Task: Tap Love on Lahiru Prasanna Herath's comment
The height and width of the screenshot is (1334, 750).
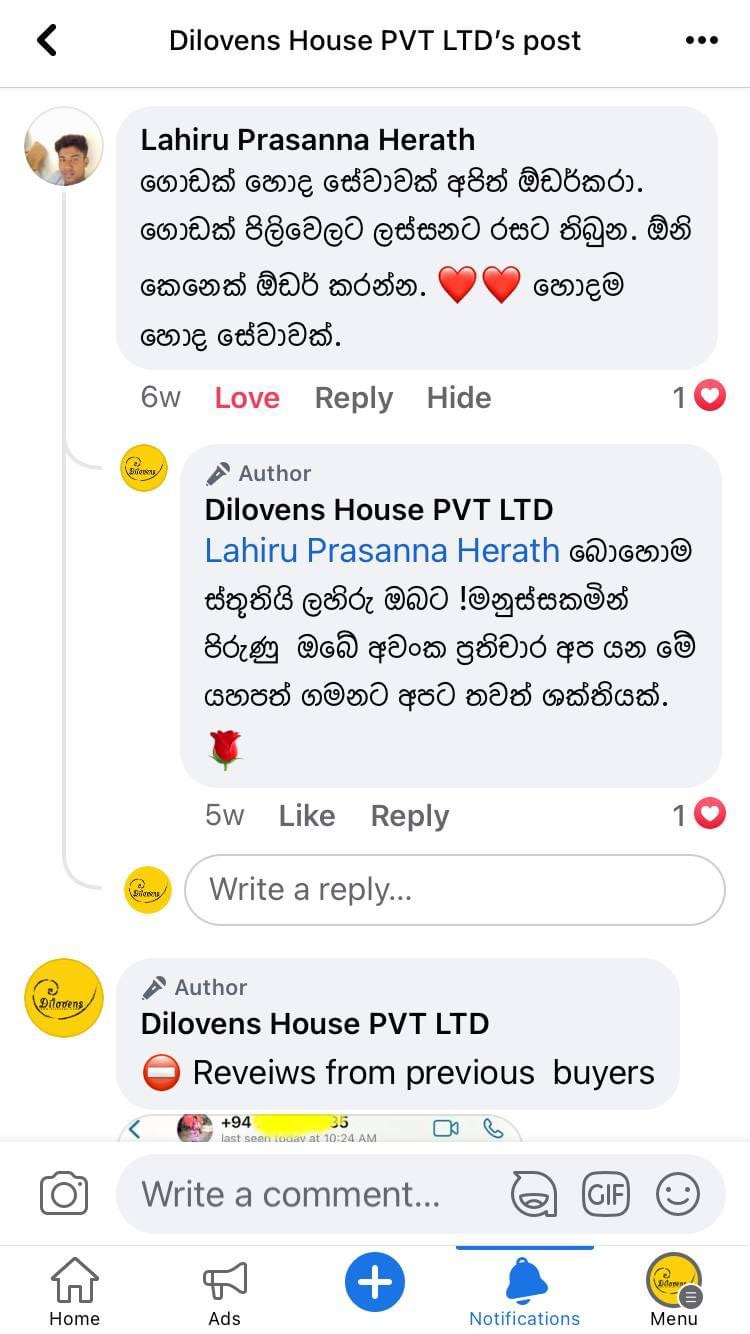Action: [x=247, y=398]
